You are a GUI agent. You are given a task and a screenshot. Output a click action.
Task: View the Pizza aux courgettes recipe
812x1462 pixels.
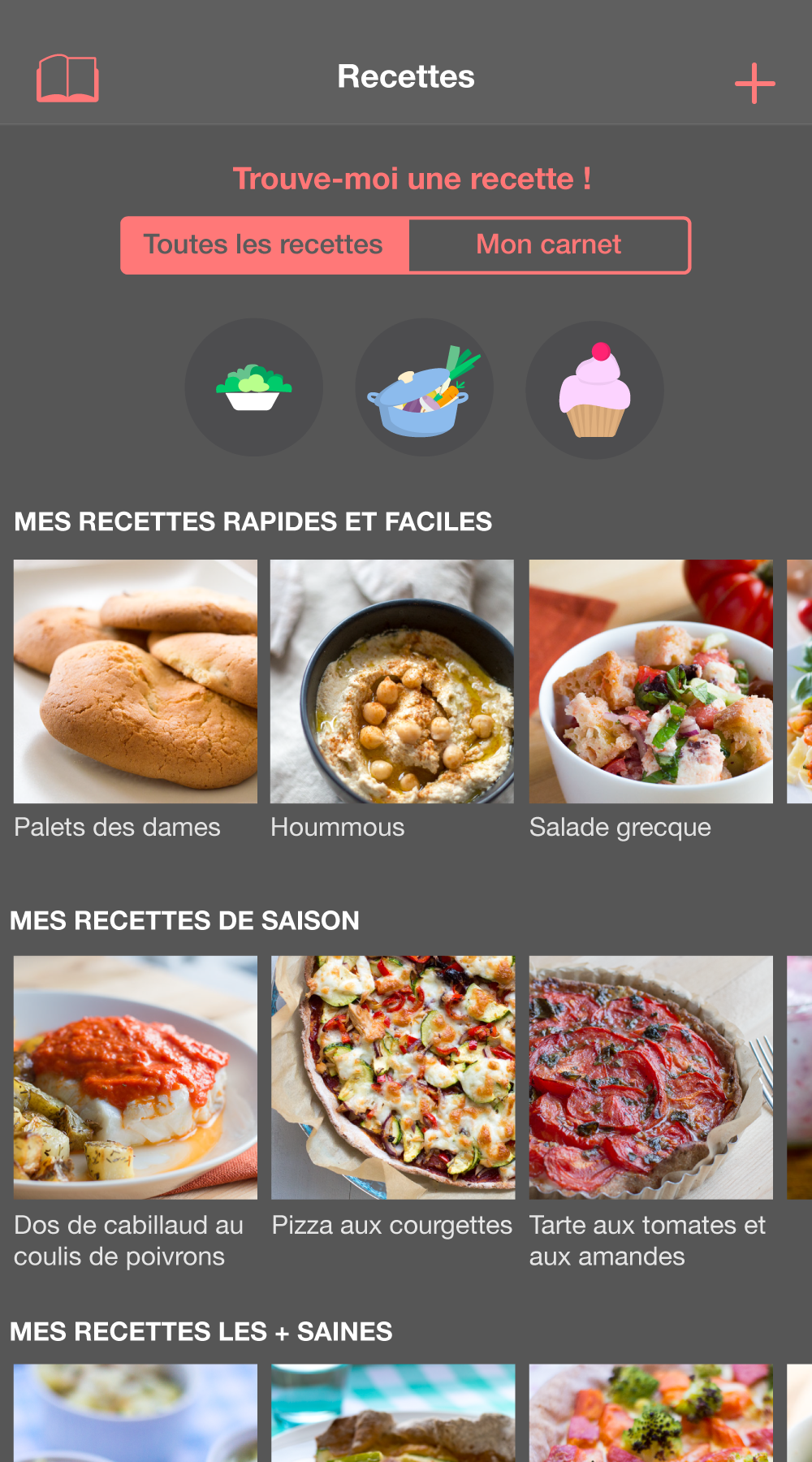point(393,1078)
